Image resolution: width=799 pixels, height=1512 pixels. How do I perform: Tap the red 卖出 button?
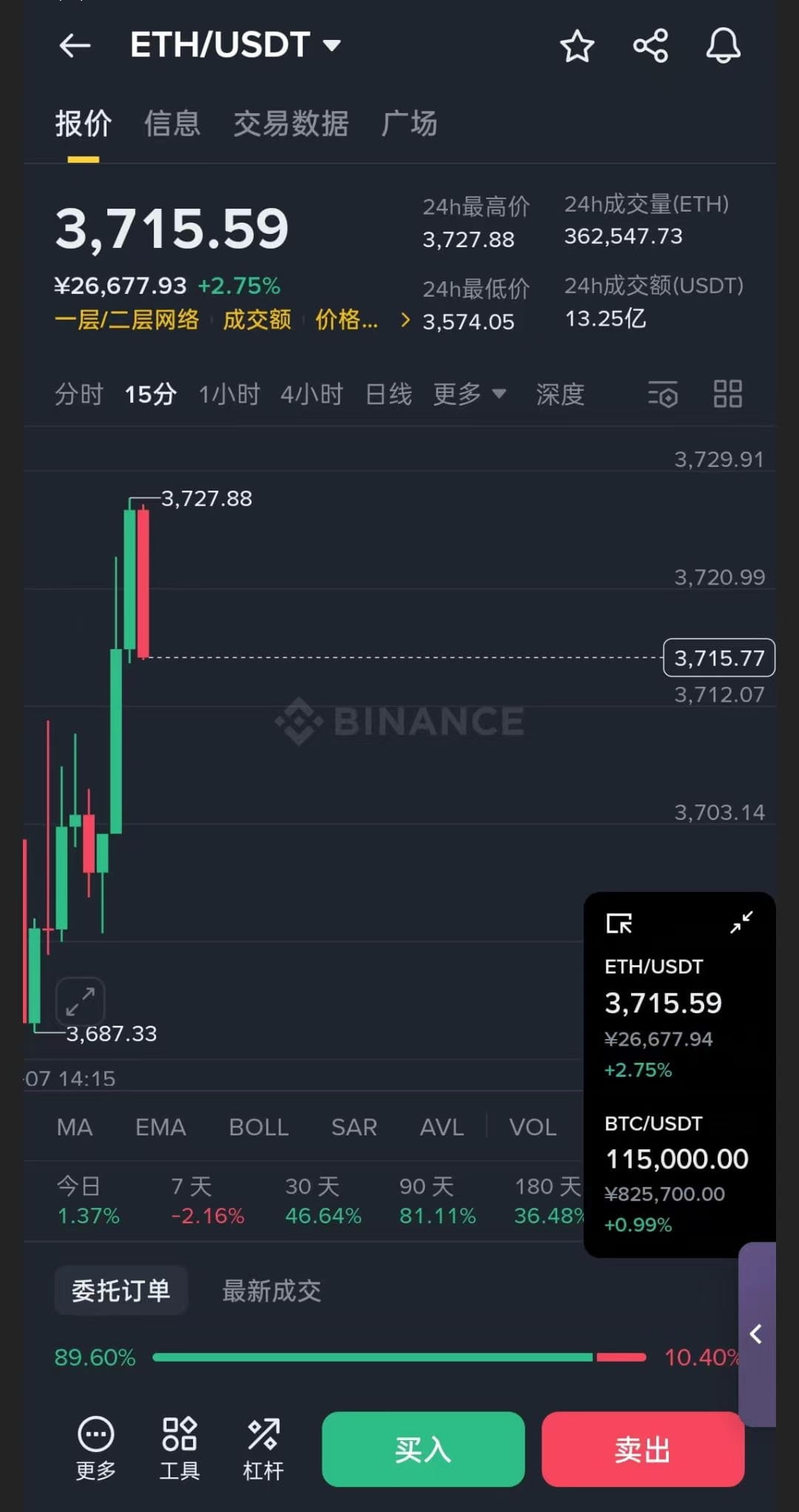tap(643, 1448)
